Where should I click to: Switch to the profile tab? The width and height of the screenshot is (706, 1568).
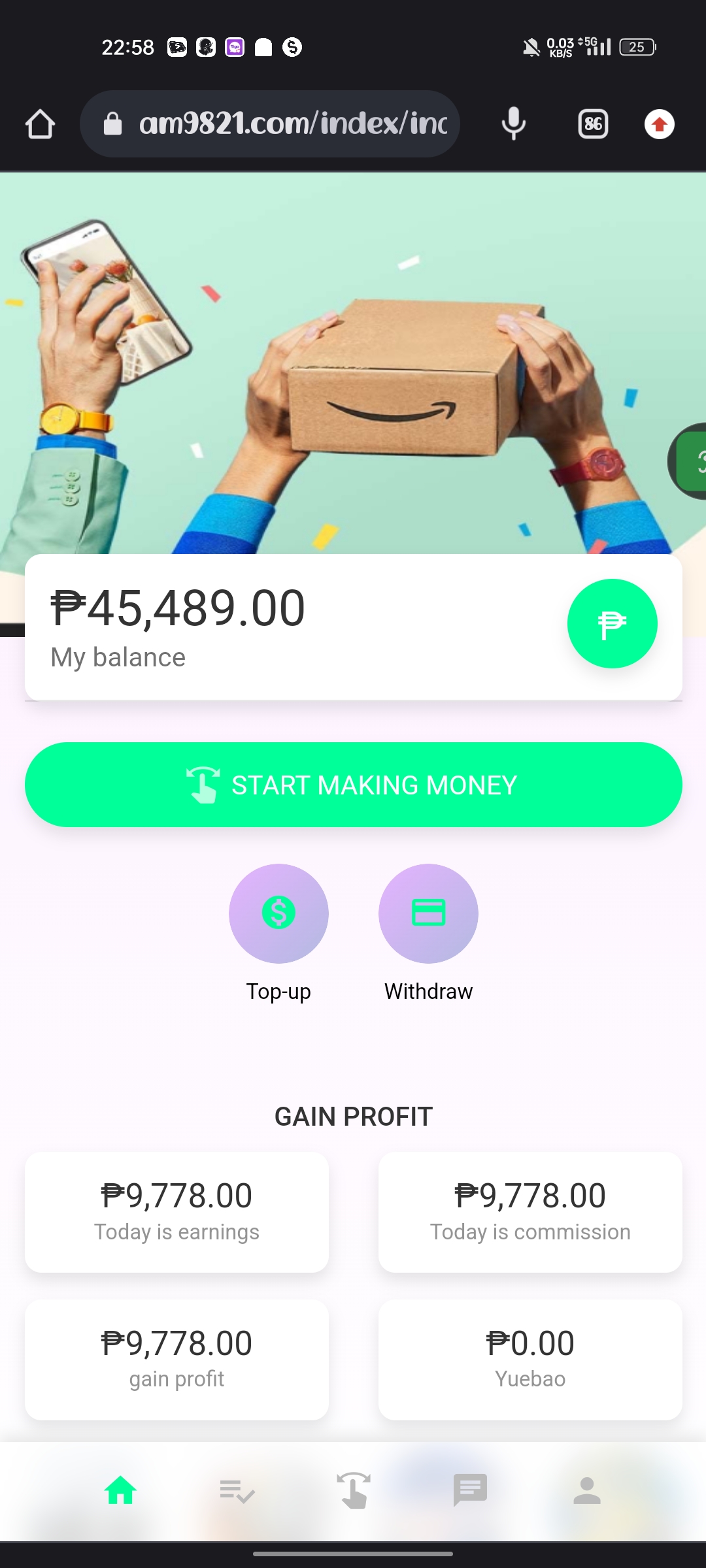tap(586, 1491)
